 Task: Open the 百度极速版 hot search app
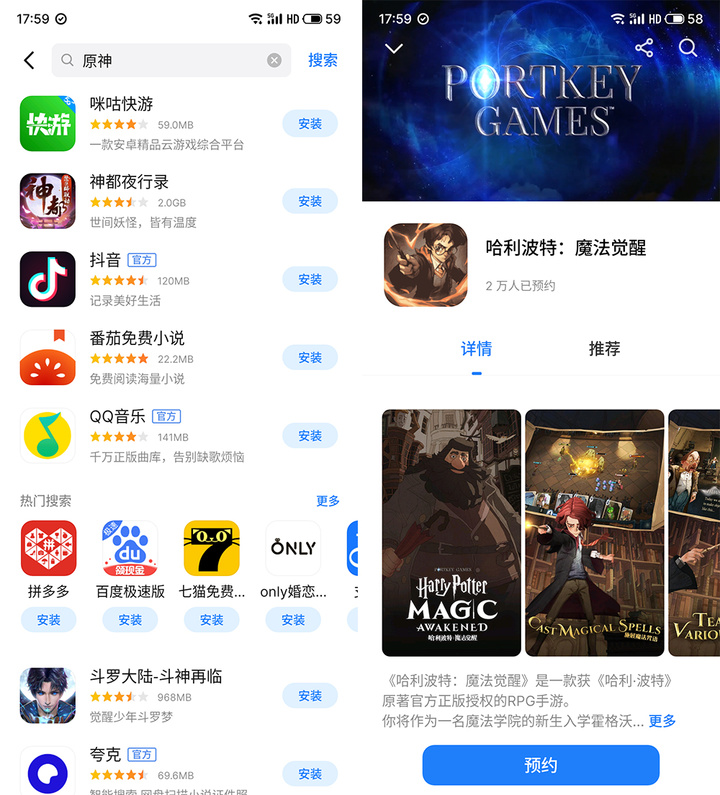(130, 549)
